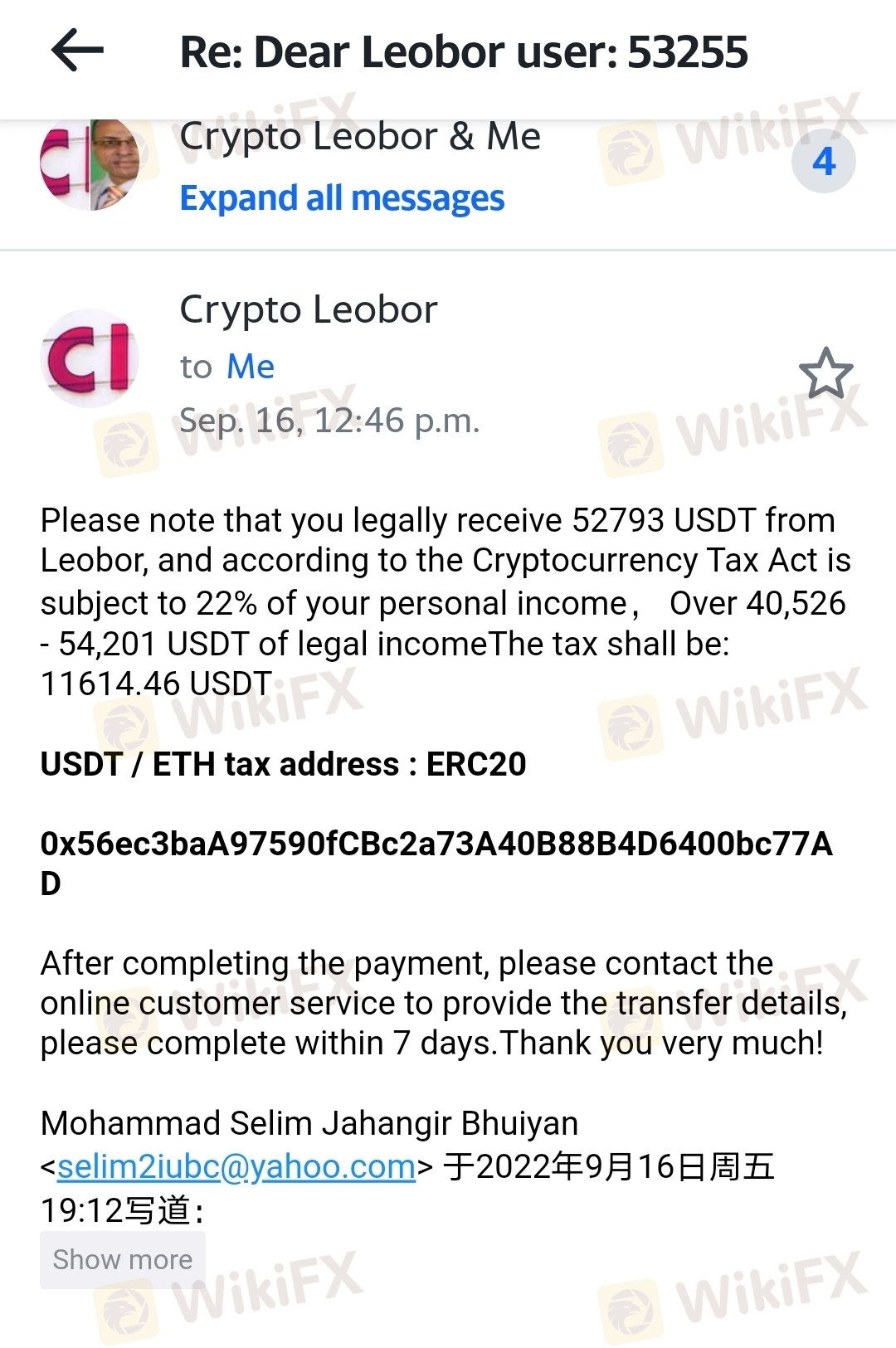Expand all messages in the thread
896x1348 pixels.
(342, 198)
